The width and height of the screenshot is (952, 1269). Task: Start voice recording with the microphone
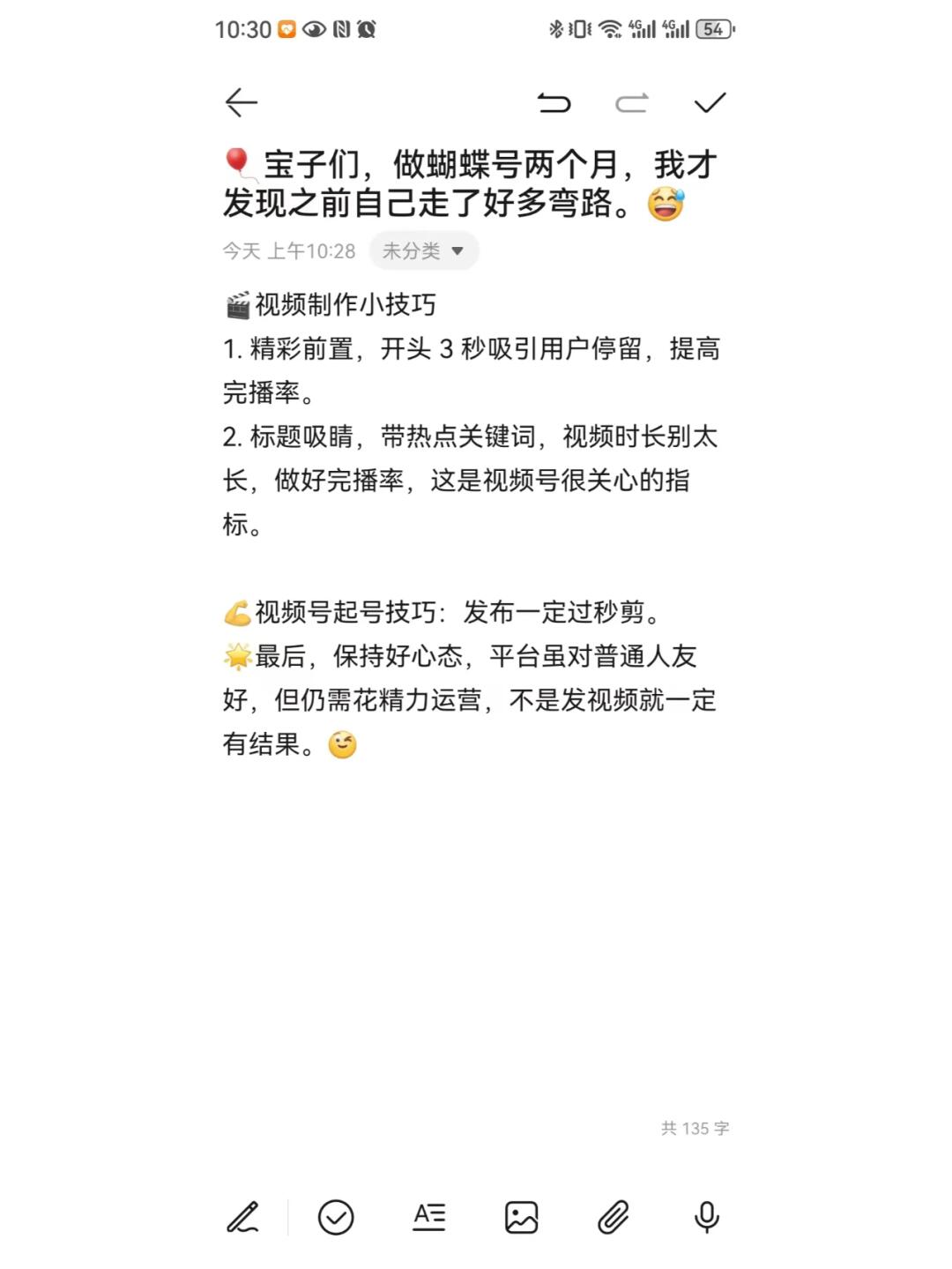pos(706,1217)
